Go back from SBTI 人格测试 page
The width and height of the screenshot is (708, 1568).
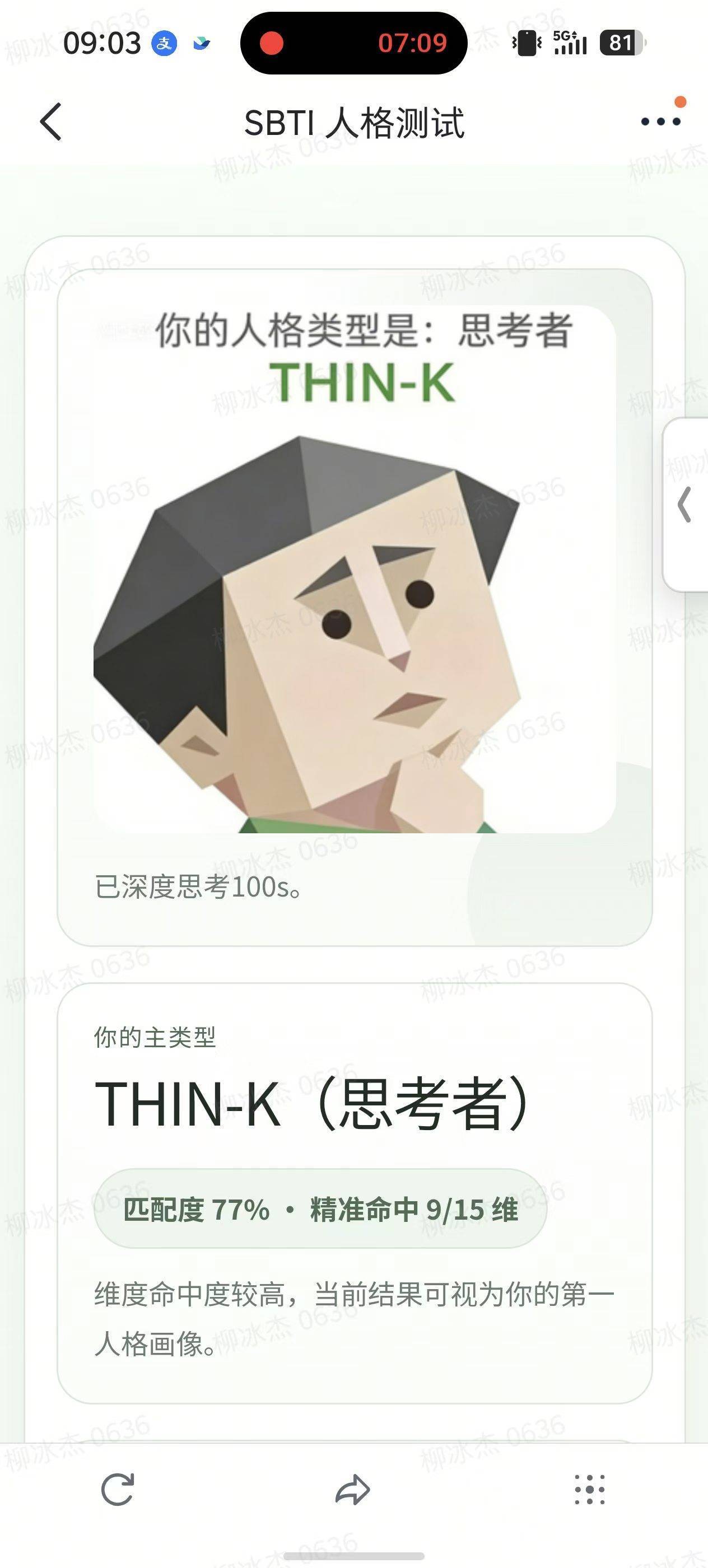pos(51,122)
